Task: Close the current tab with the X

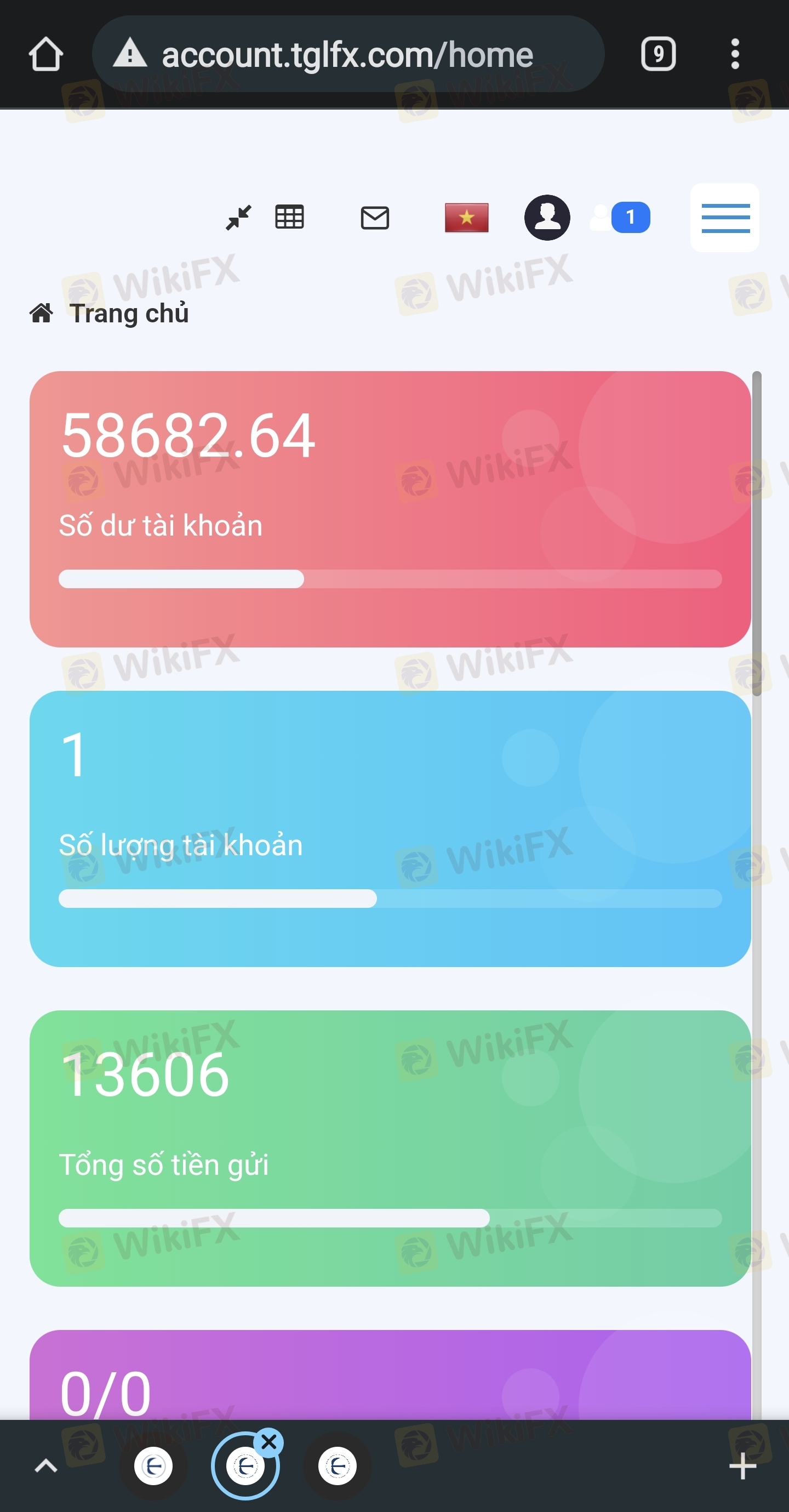Action: click(268, 1442)
